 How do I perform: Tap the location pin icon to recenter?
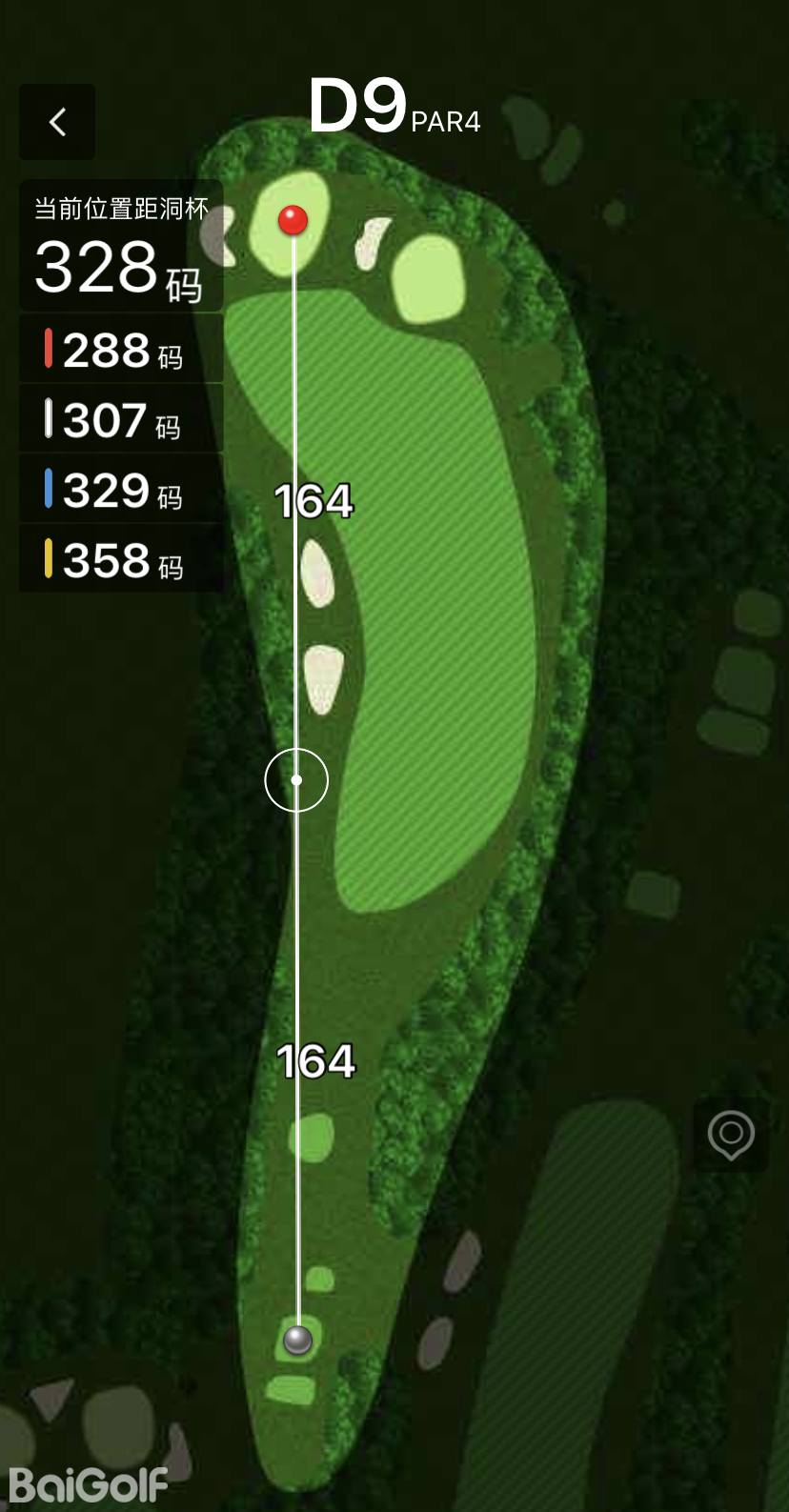tap(731, 1135)
